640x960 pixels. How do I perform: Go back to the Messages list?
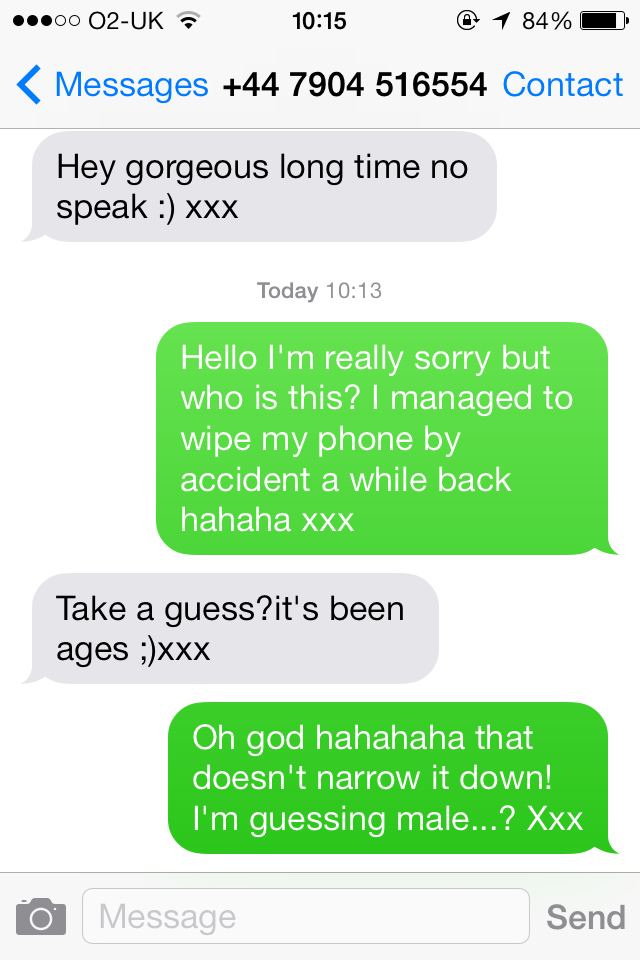[112, 85]
